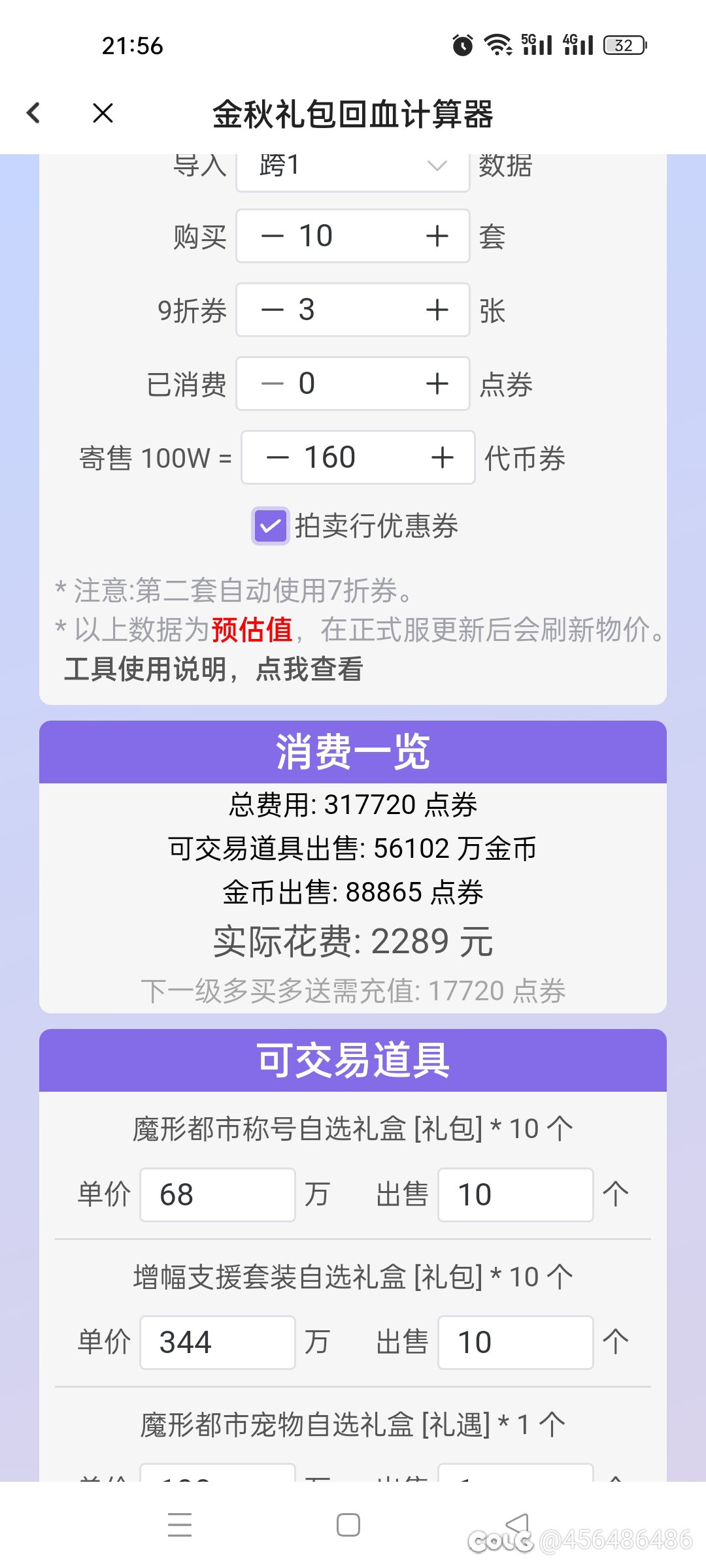The image size is (706, 1568).
Task: Edit 魔形都市称号自选礼盒 unit price field
Action: [x=218, y=1195]
